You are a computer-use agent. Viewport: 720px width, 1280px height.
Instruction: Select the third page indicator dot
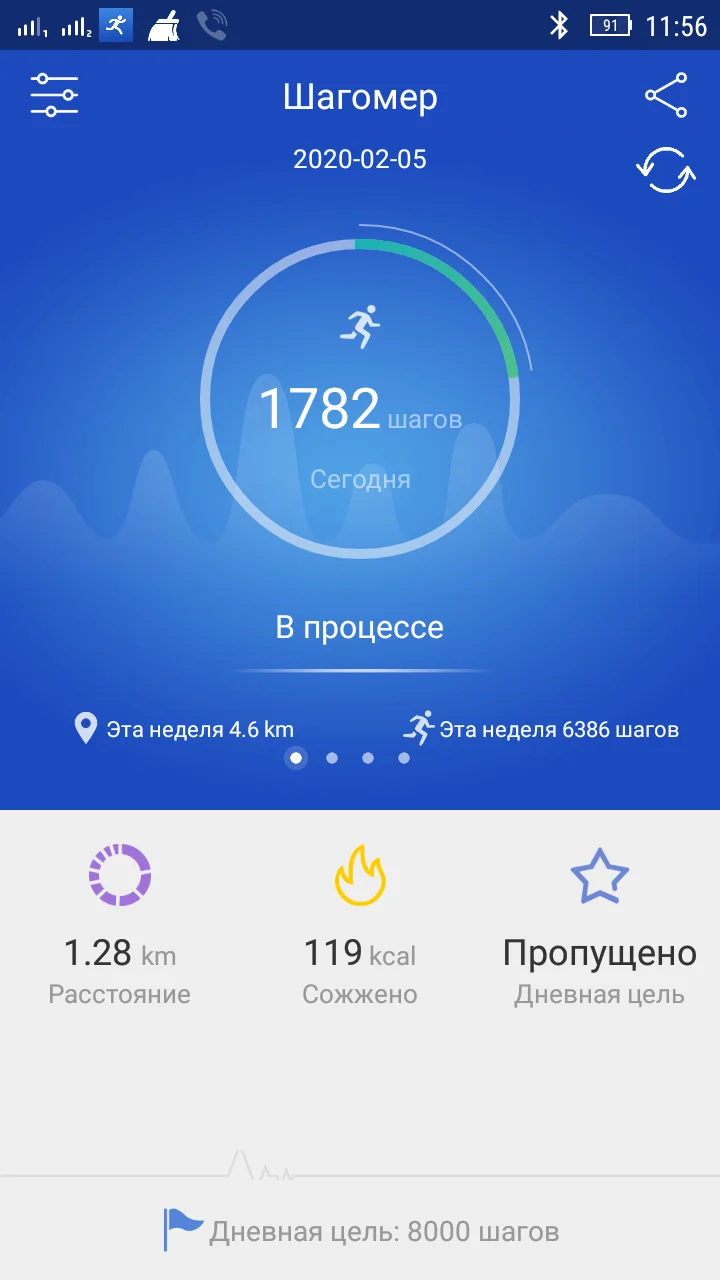368,758
